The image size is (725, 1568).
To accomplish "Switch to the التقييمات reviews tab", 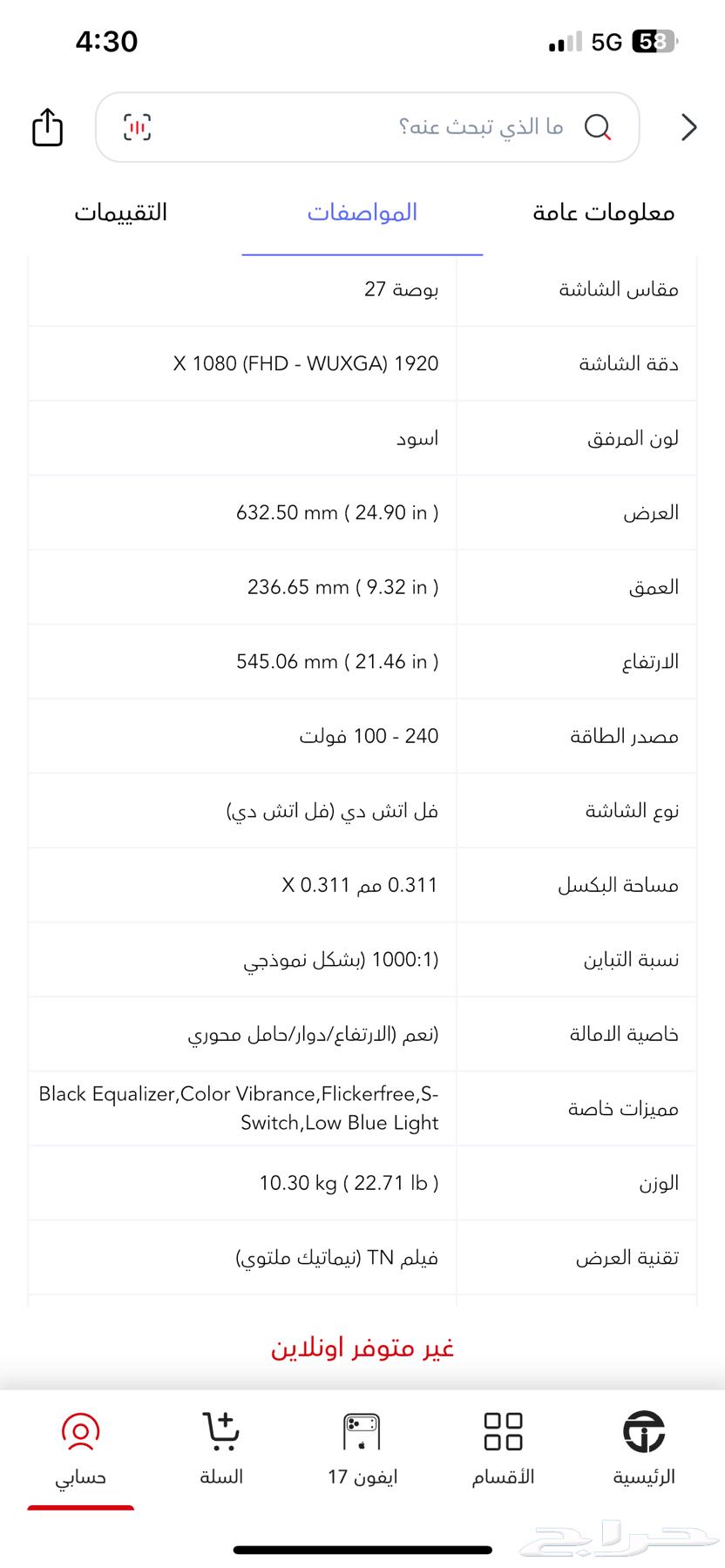I will point(121,212).
